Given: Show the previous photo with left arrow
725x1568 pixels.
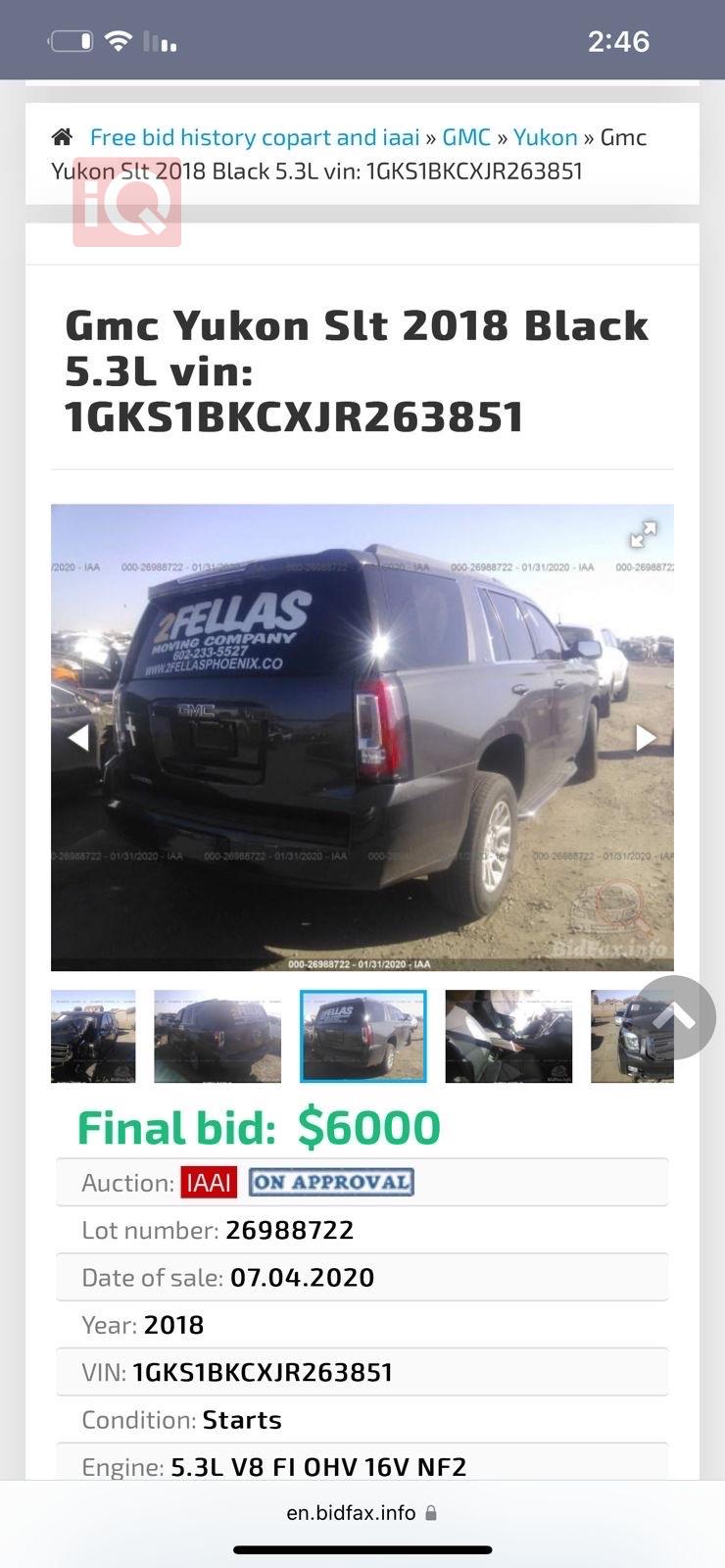Looking at the screenshot, I should pyautogui.click(x=78, y=737).
